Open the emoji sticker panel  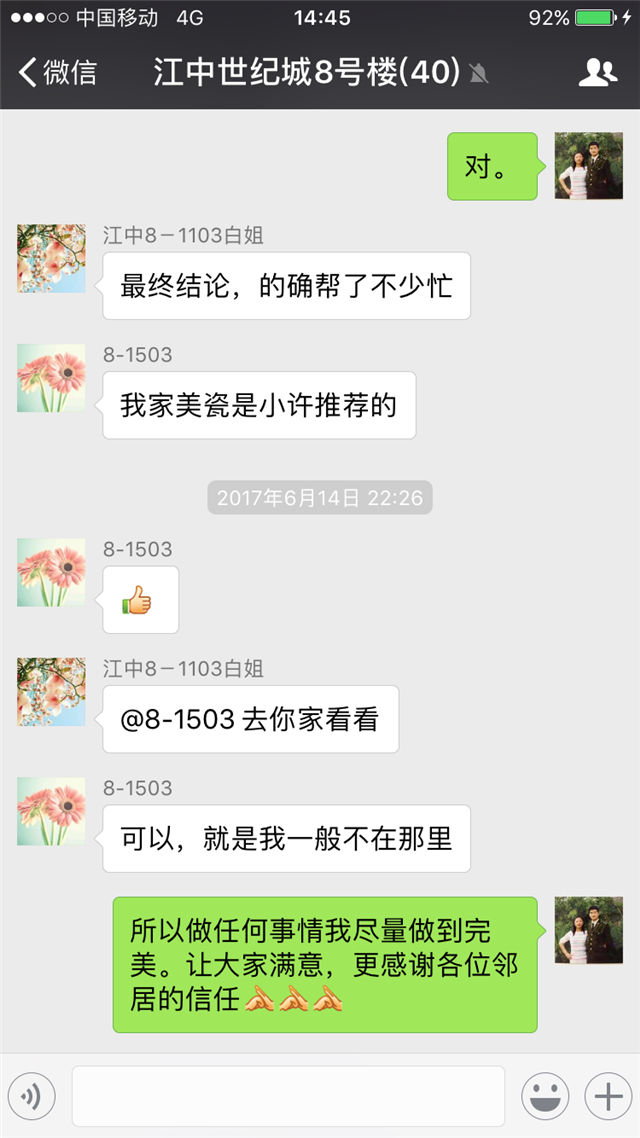pyautogui.click(x=545, y=1097)
